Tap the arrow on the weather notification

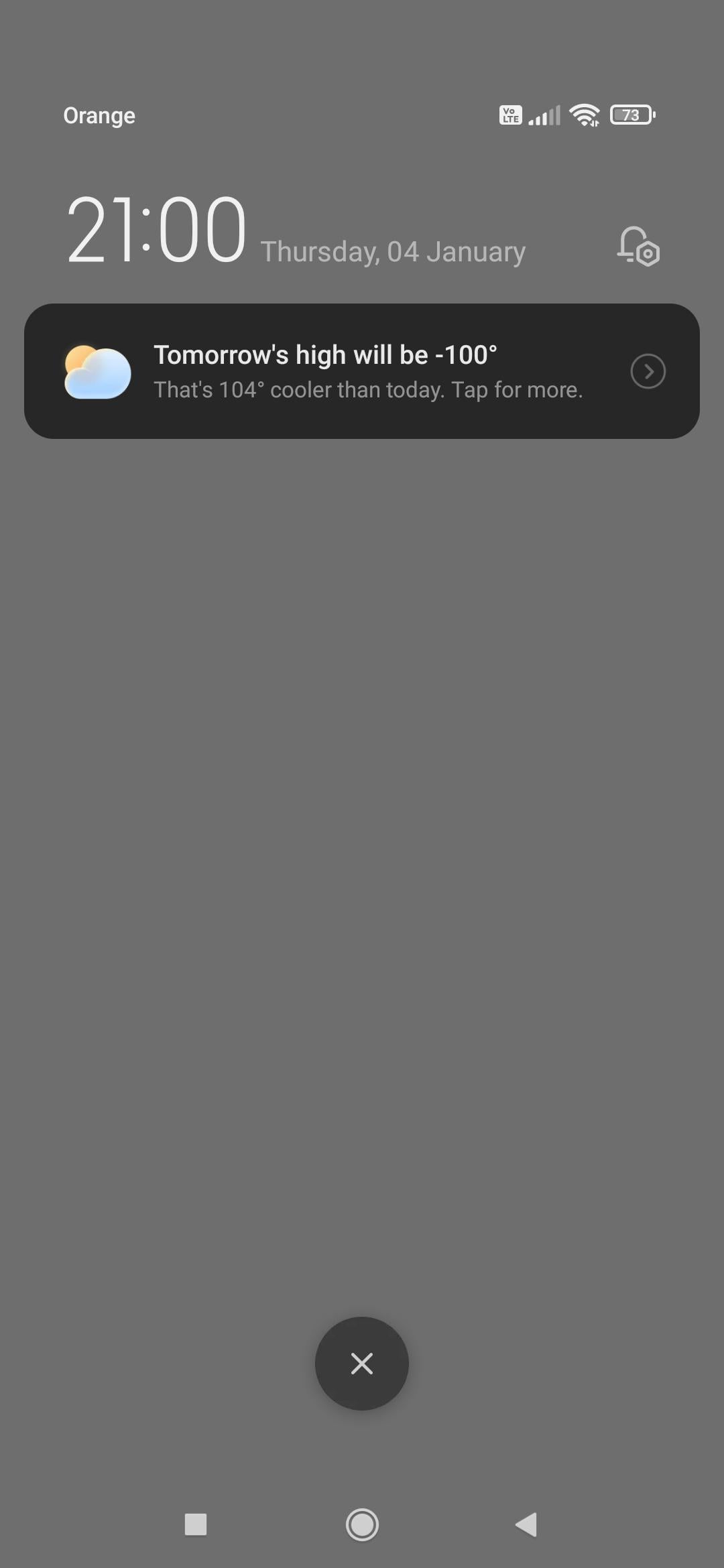click(648, 371)
